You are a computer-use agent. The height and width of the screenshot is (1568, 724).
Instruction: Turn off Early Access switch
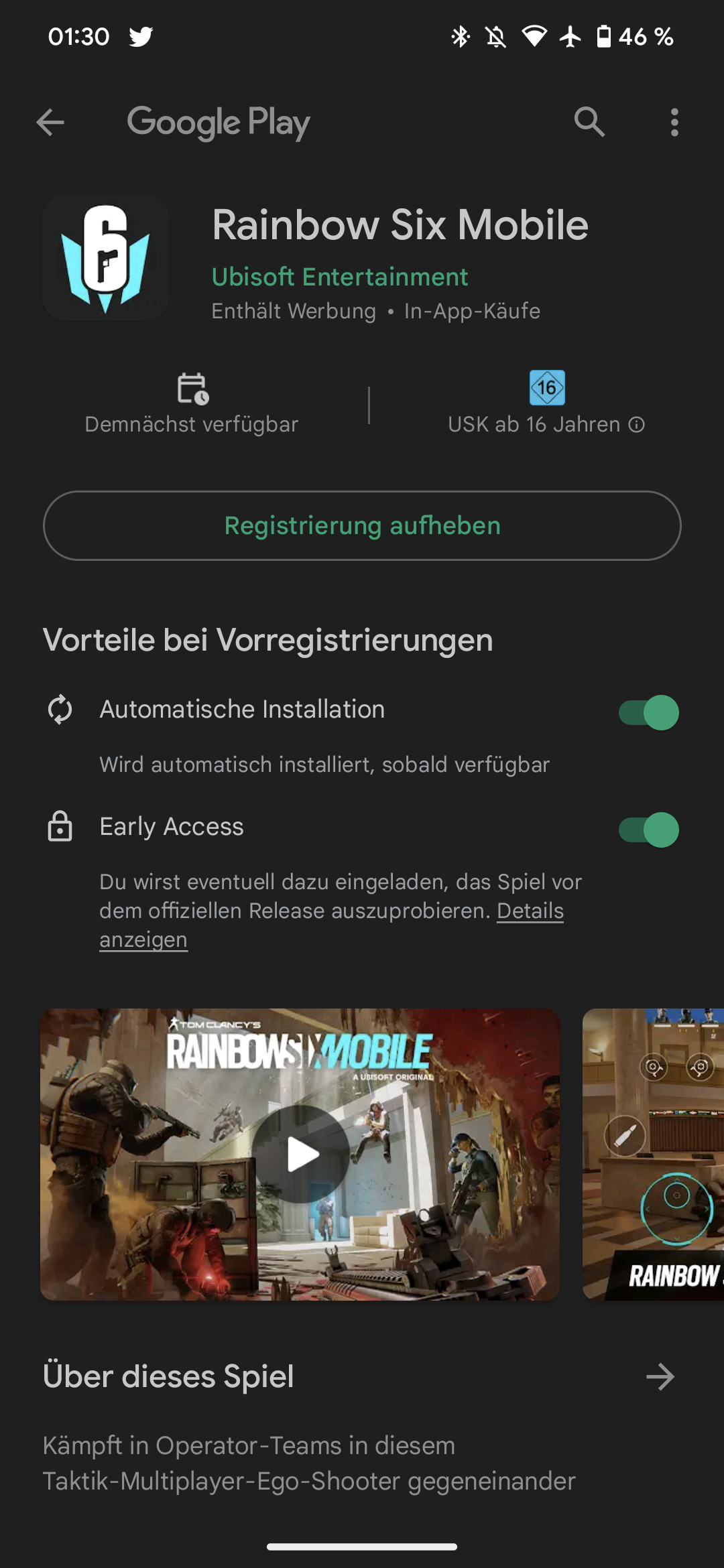648,830
